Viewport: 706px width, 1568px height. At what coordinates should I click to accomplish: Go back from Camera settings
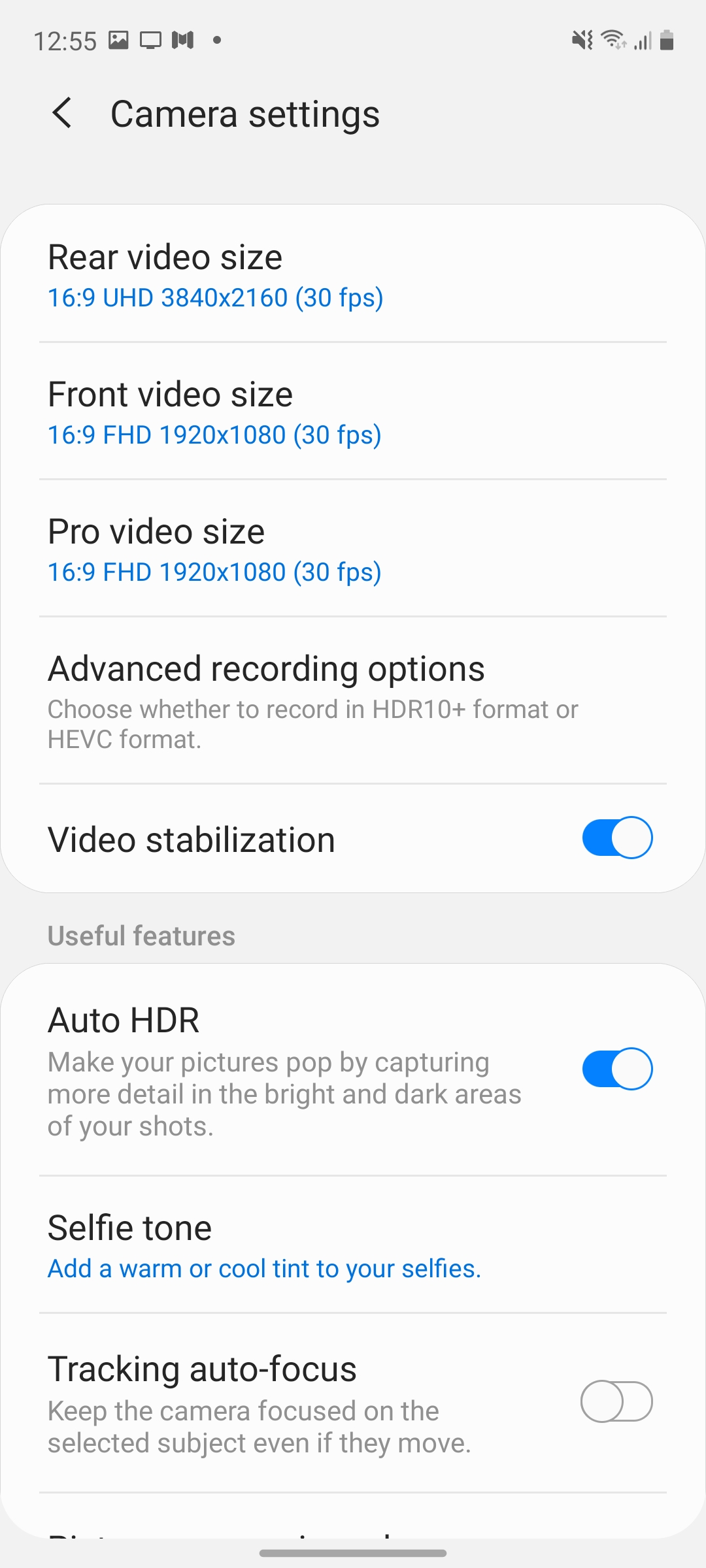click(62, 114)
